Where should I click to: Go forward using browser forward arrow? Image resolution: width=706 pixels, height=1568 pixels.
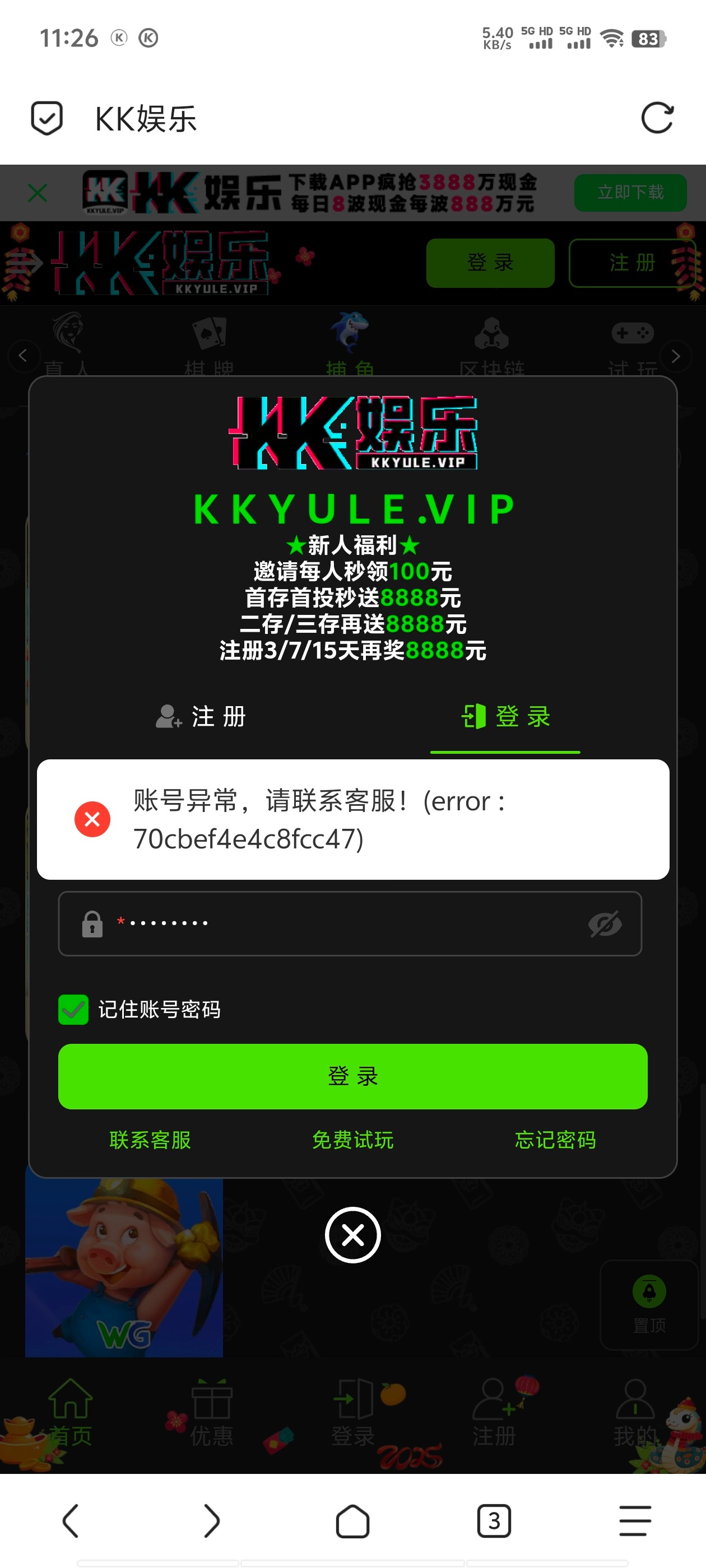(211, 1520)
